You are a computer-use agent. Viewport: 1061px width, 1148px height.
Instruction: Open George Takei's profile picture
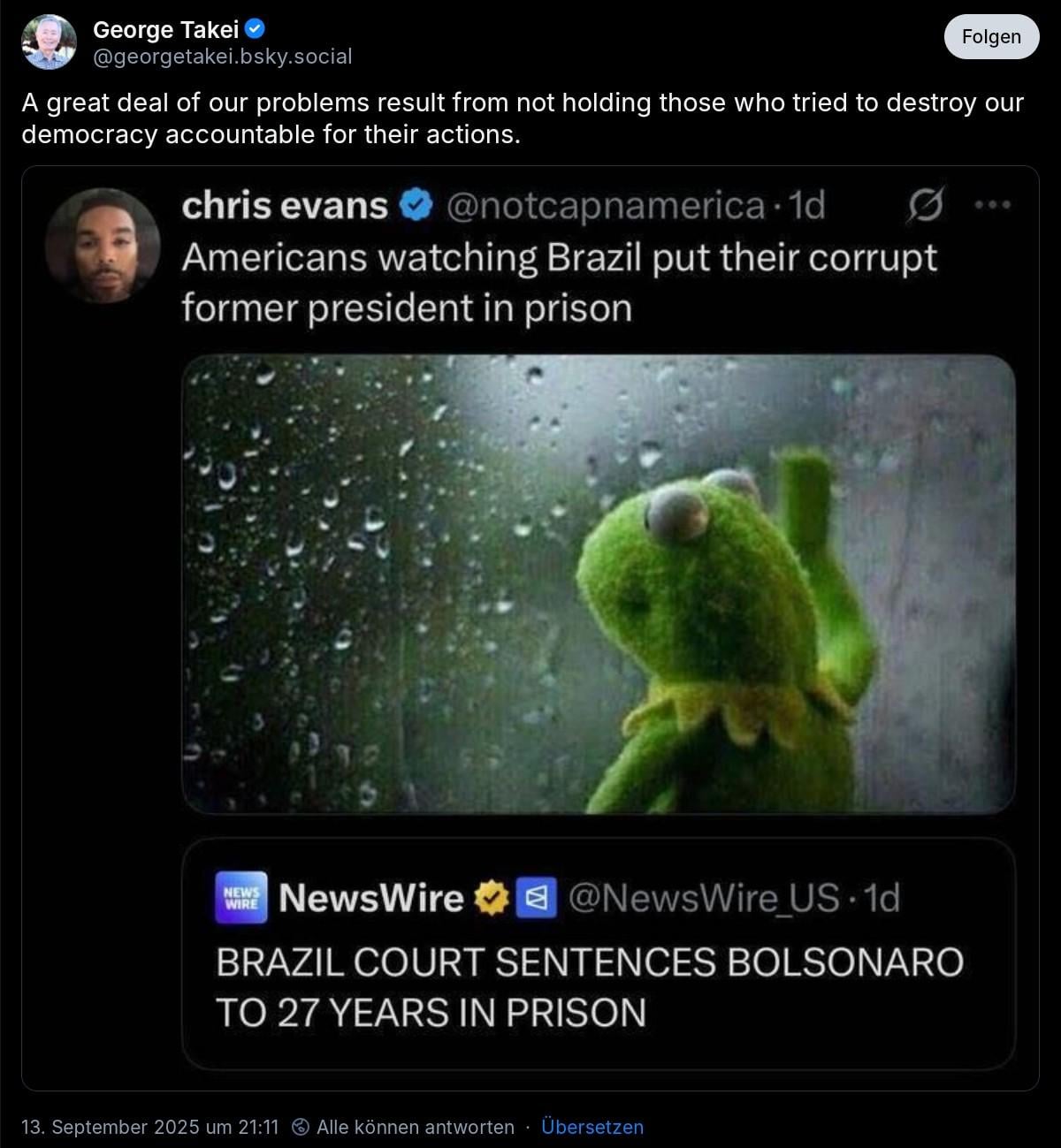tap(49, 42)
